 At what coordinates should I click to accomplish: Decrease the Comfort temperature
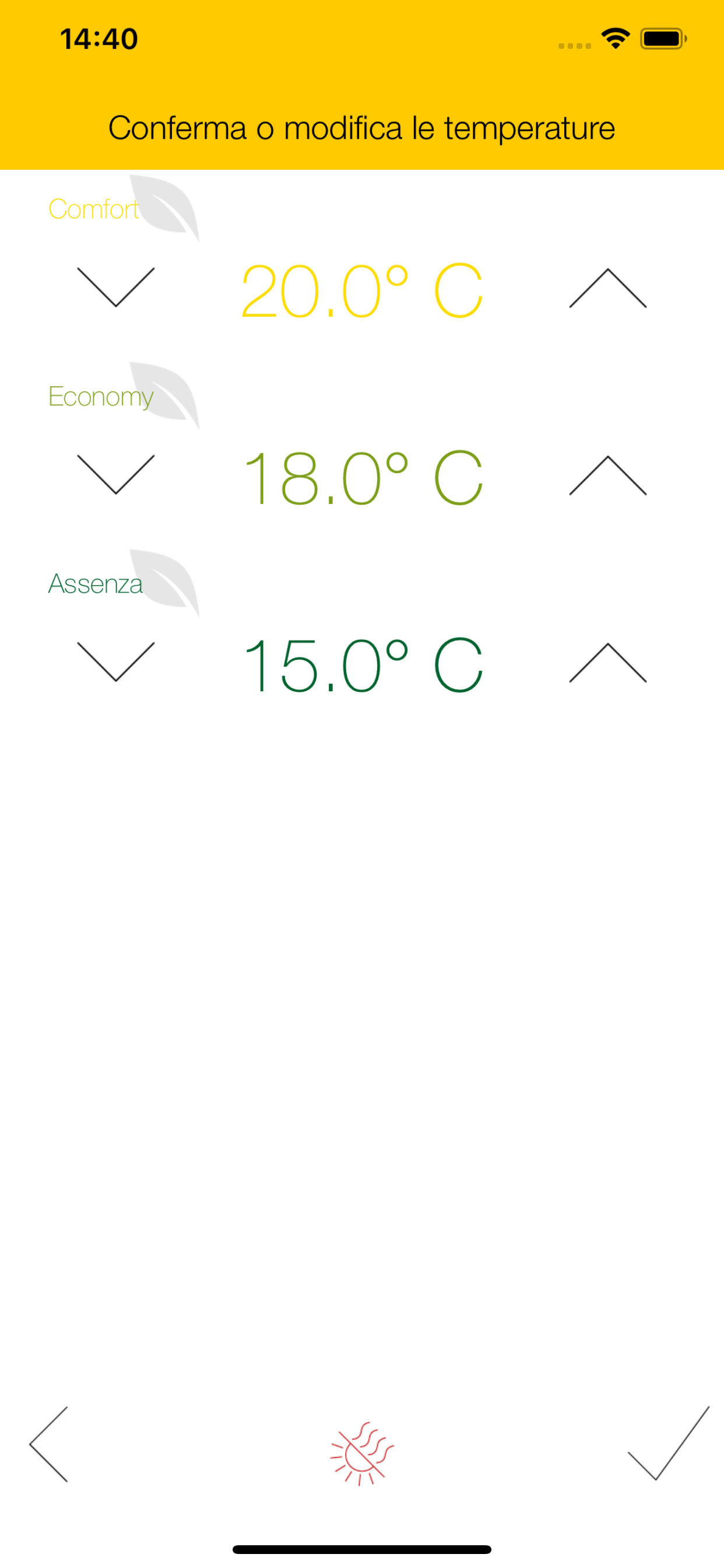pos(115,288)
